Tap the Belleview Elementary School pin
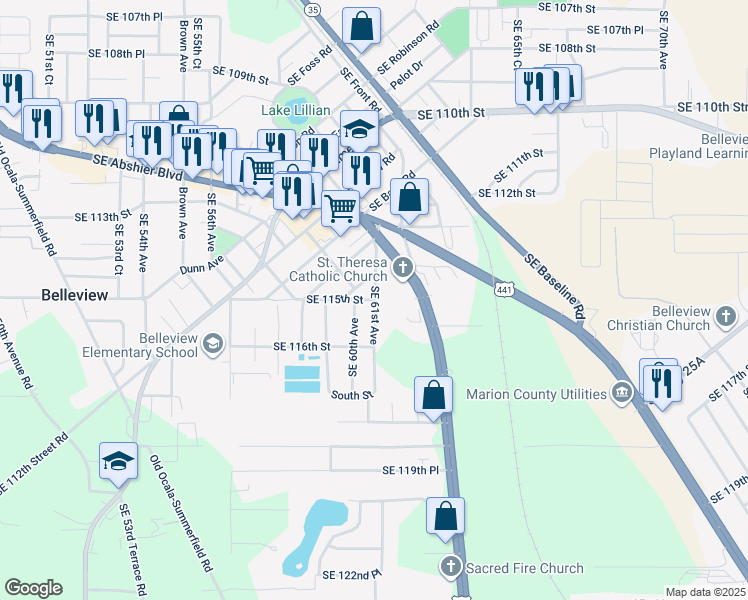 (x=213, y=344)
